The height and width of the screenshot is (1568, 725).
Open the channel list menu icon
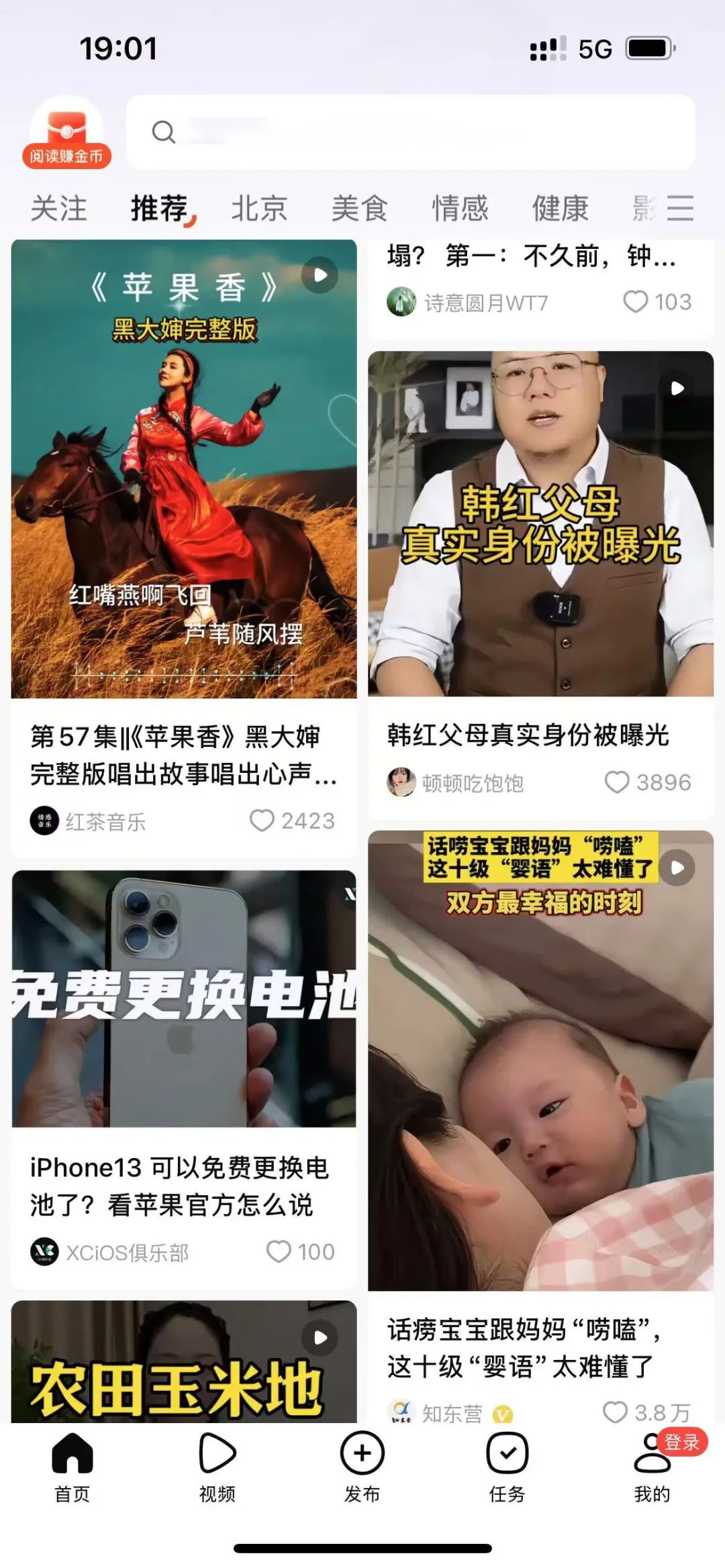(x=680, y=208)
